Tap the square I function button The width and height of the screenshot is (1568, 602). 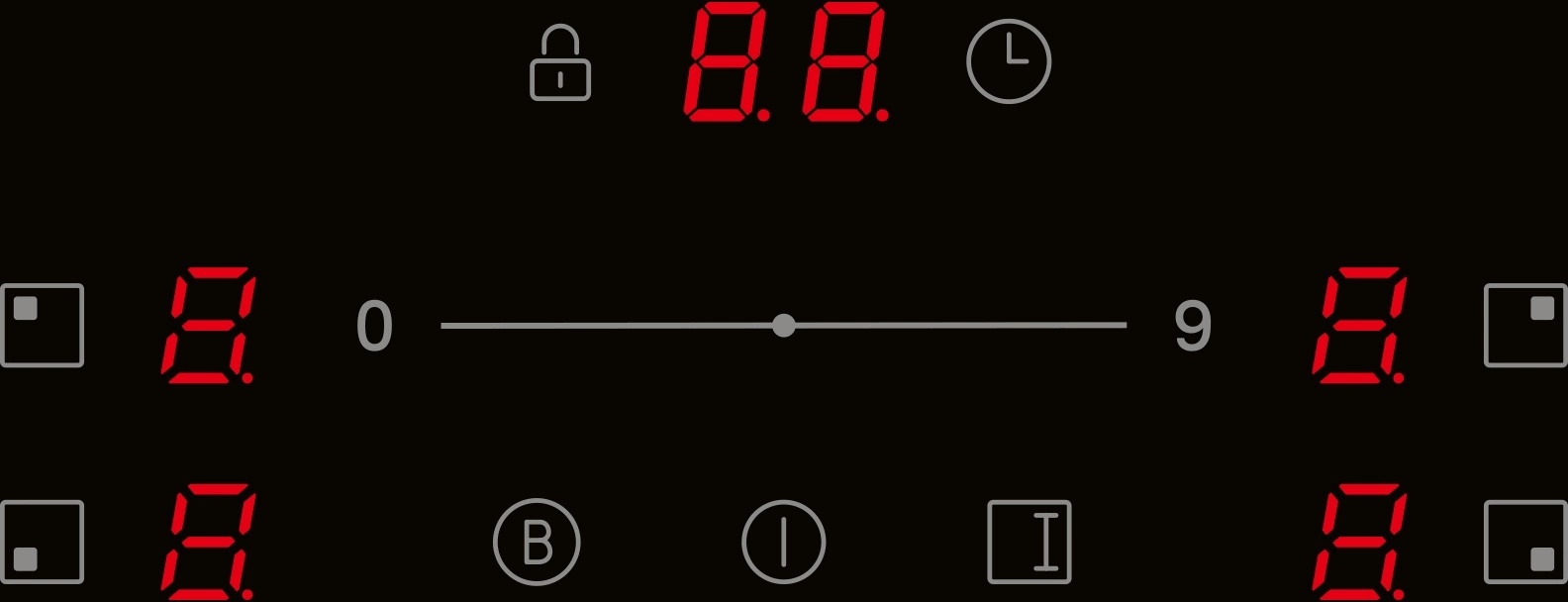[1029, 542]
